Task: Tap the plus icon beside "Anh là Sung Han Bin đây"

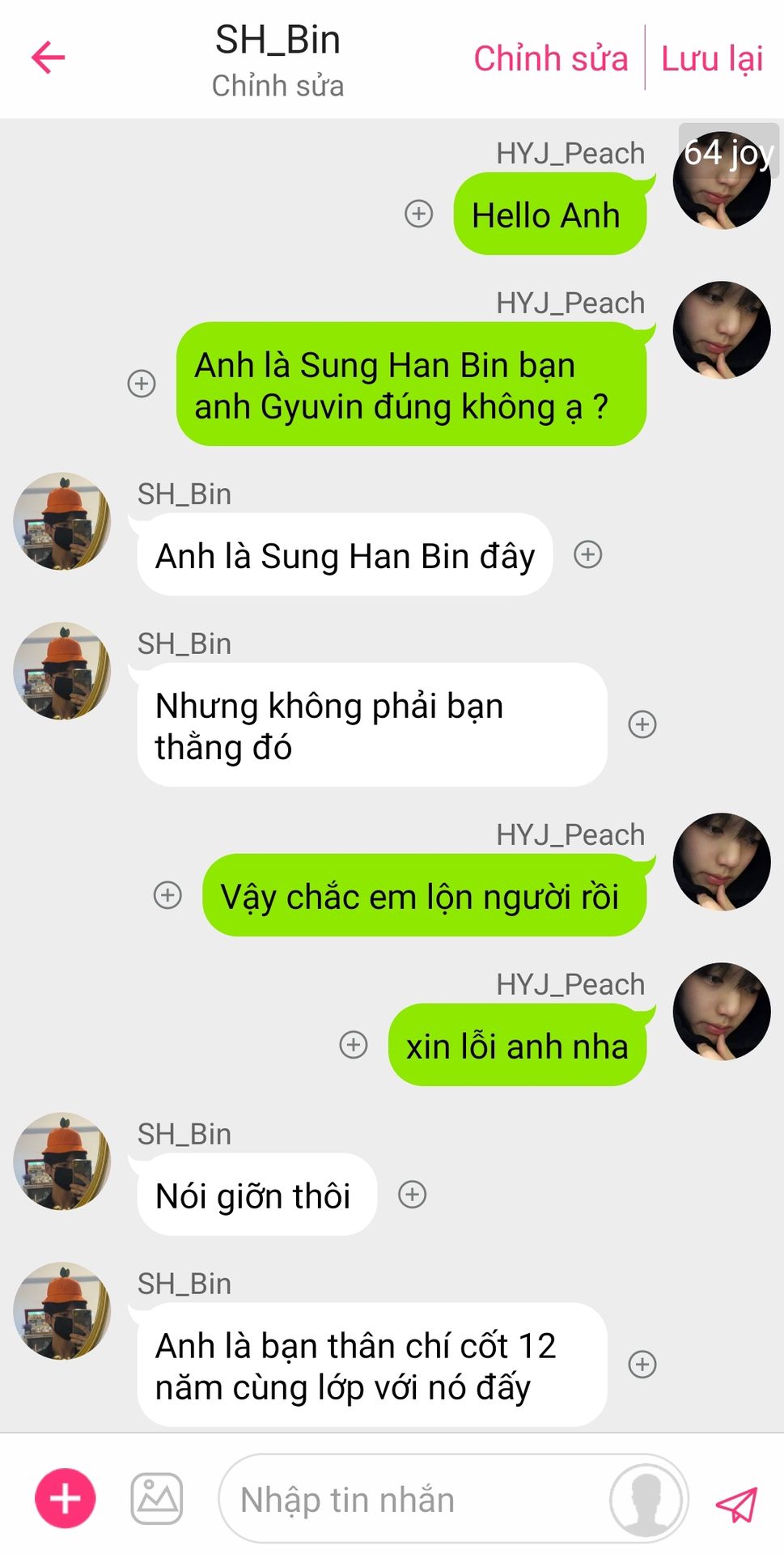Action: 588,554
